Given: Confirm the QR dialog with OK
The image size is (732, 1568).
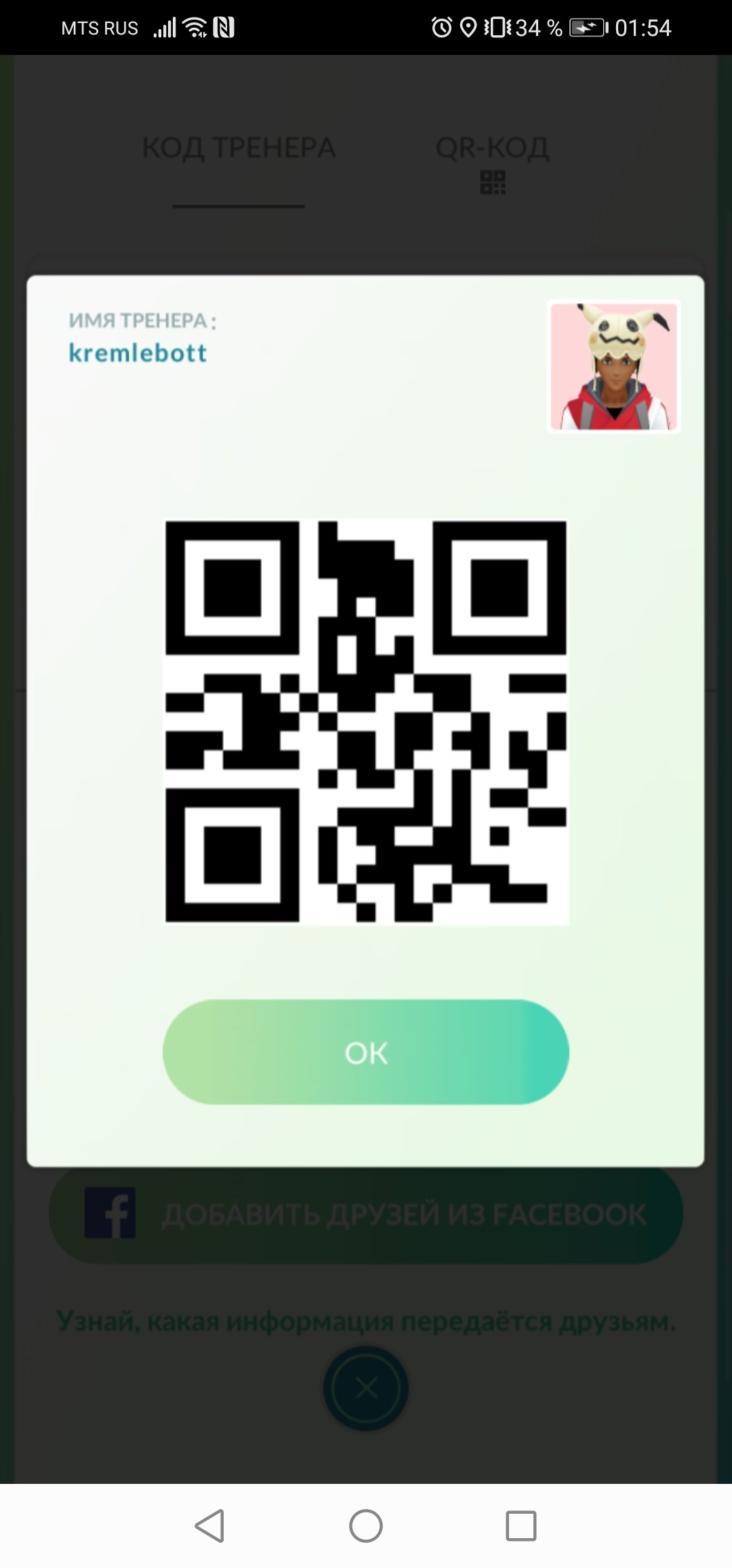Looking at the screenshot, I should tap(365, 1052).
